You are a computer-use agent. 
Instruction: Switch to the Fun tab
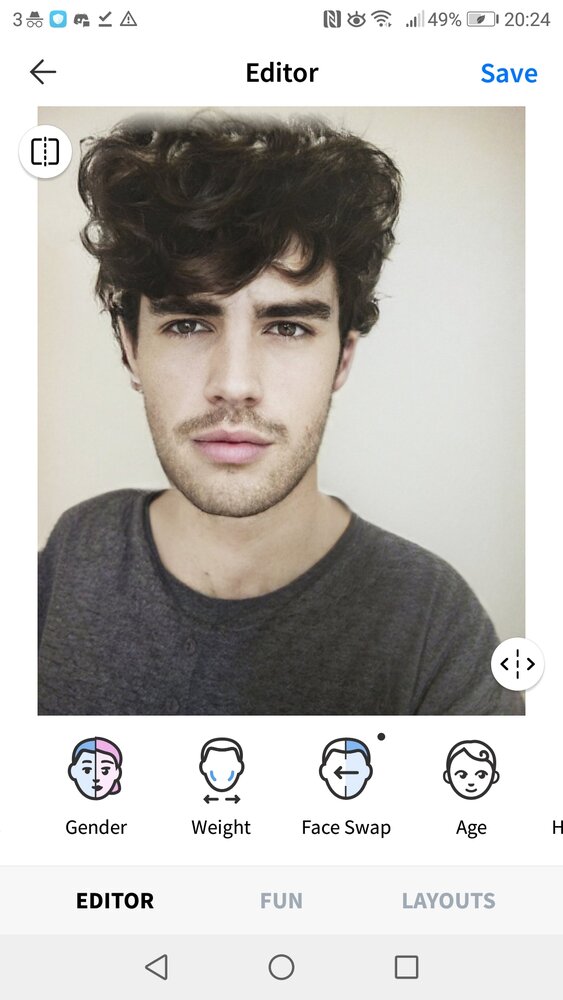[281, 901]
